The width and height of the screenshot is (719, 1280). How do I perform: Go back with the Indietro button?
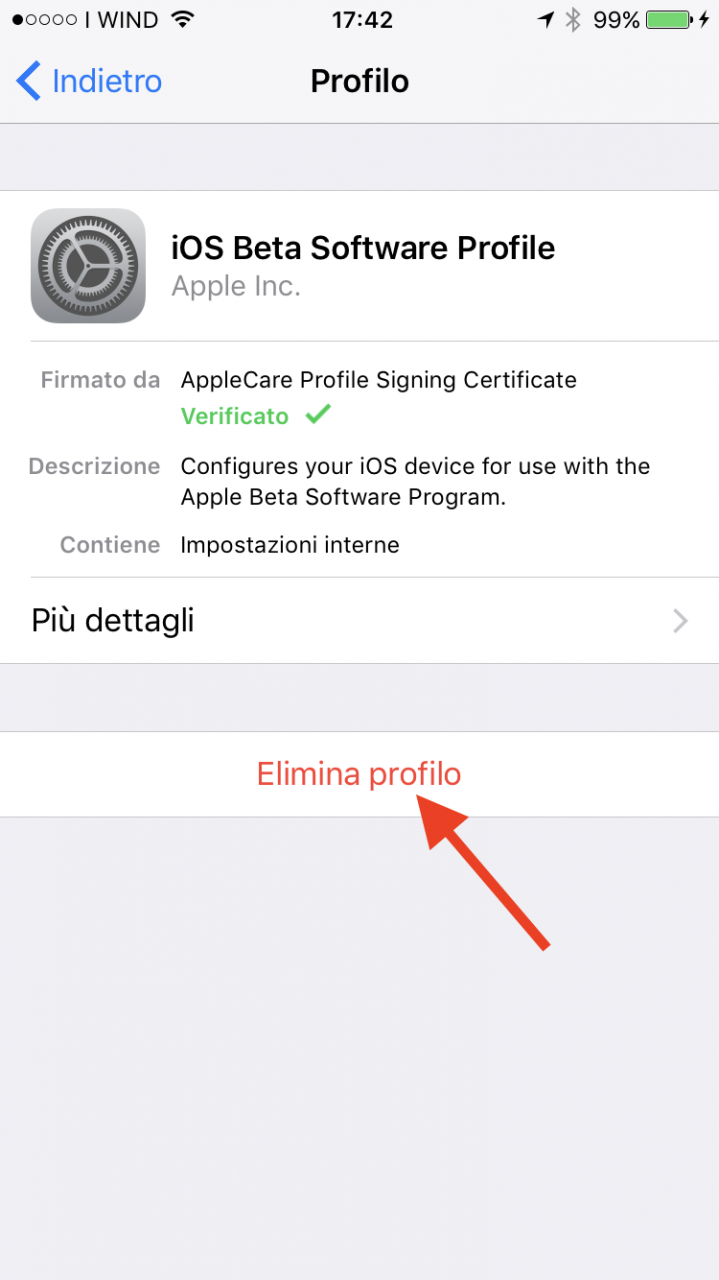point(89,81)
